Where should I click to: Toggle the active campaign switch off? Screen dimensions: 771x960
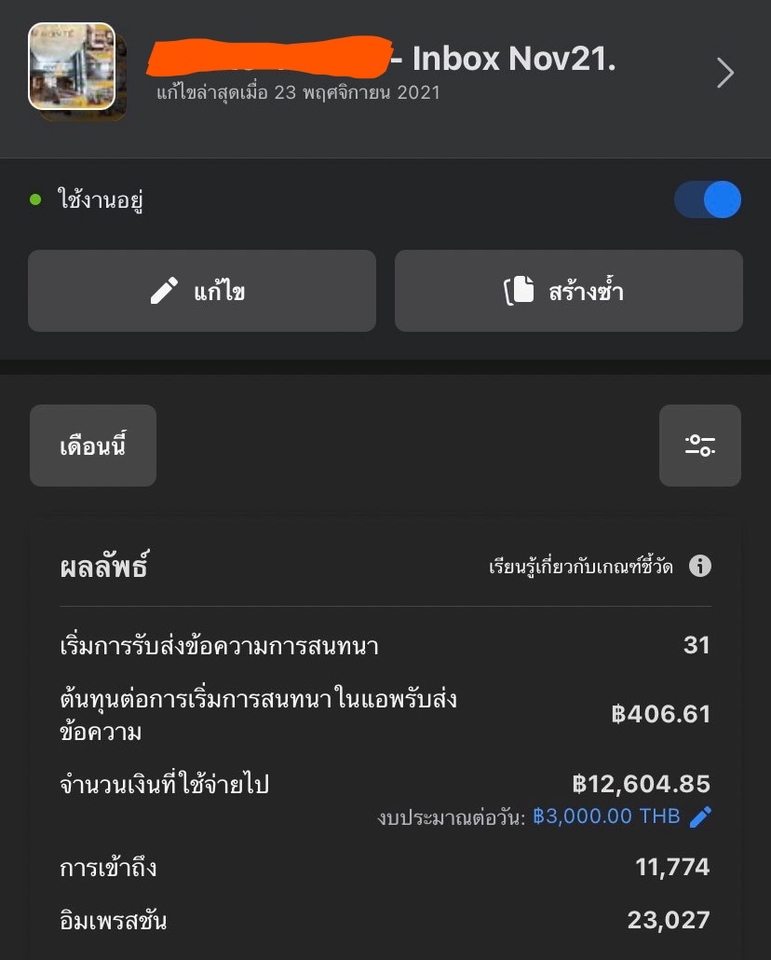[x=708, y=200]
